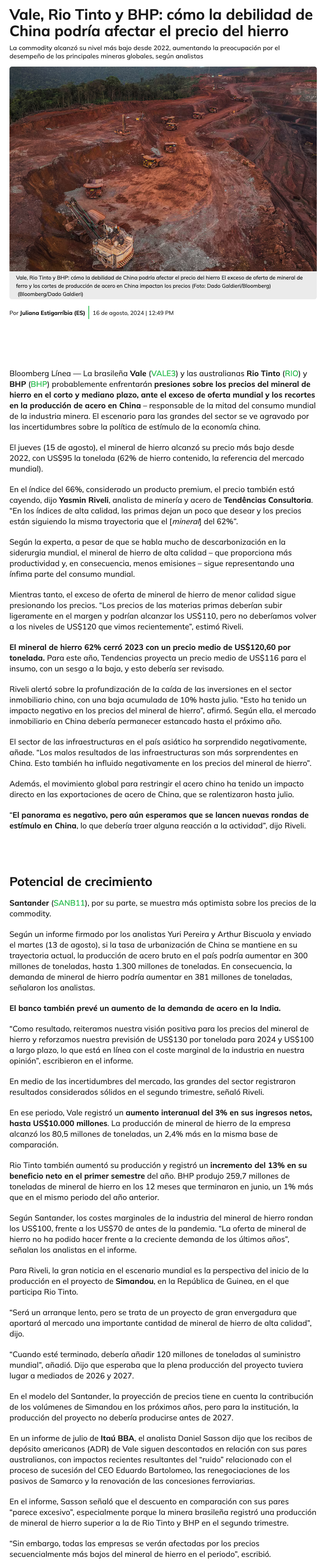
Task: Tap the green BHP ticker link
Action: [38, 385]
